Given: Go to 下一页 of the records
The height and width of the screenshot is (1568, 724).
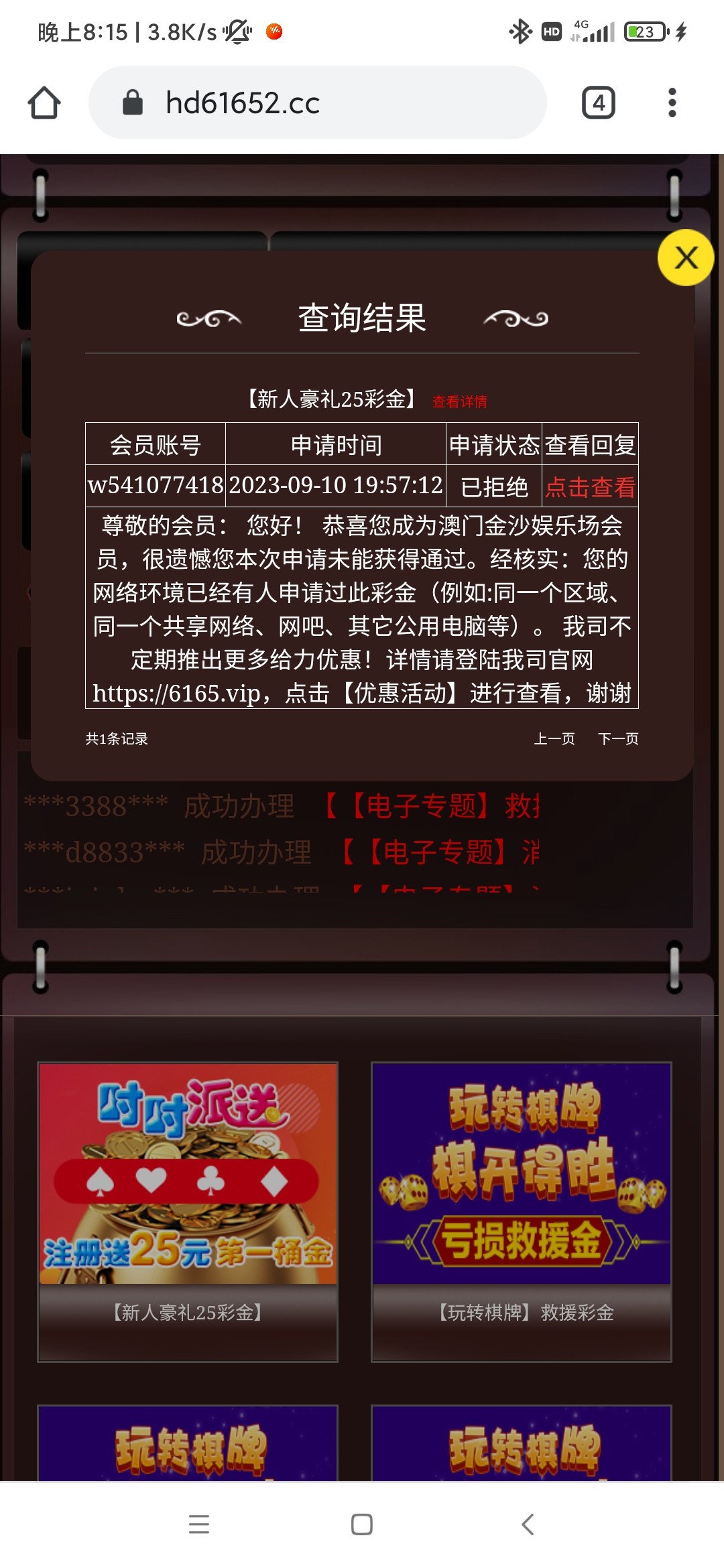Looking at the screenshot, I should [x=618, y=738].
